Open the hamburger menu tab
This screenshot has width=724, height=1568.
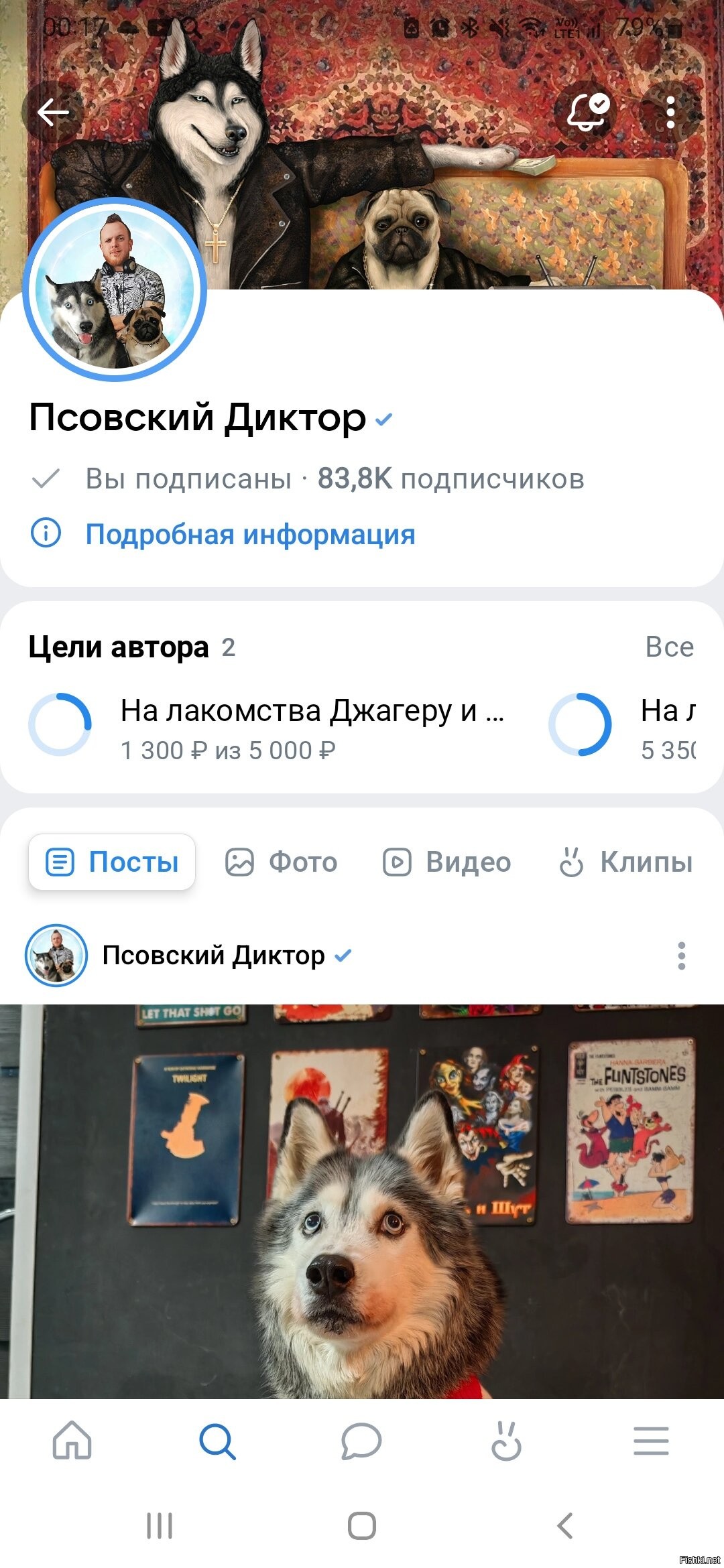[651, 1440]
